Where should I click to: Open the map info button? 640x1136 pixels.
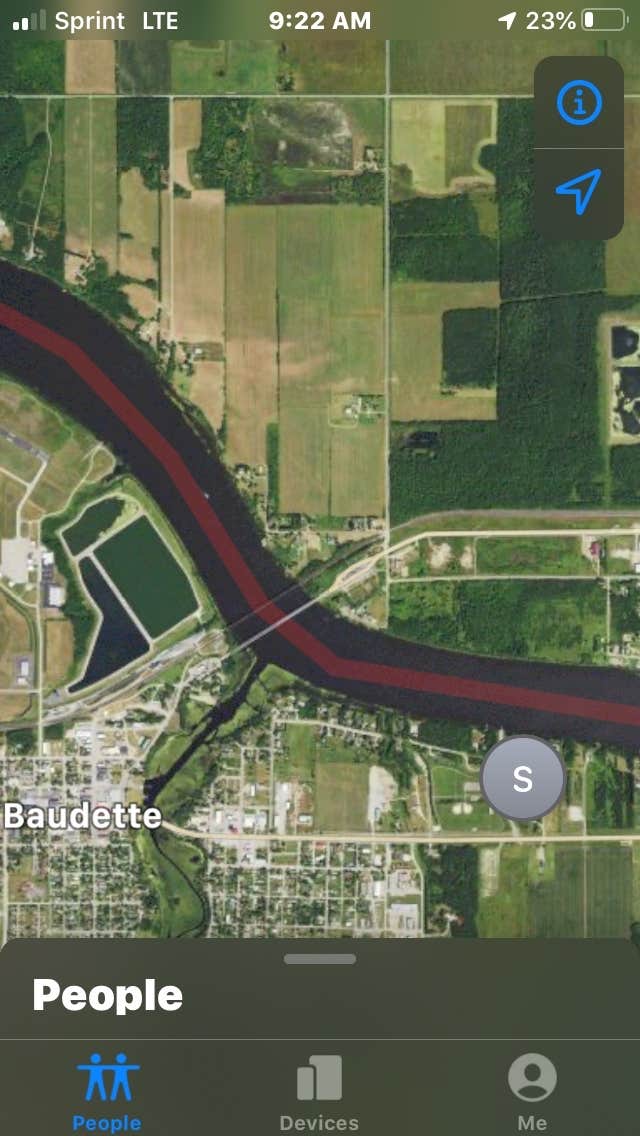pos(579,103)
